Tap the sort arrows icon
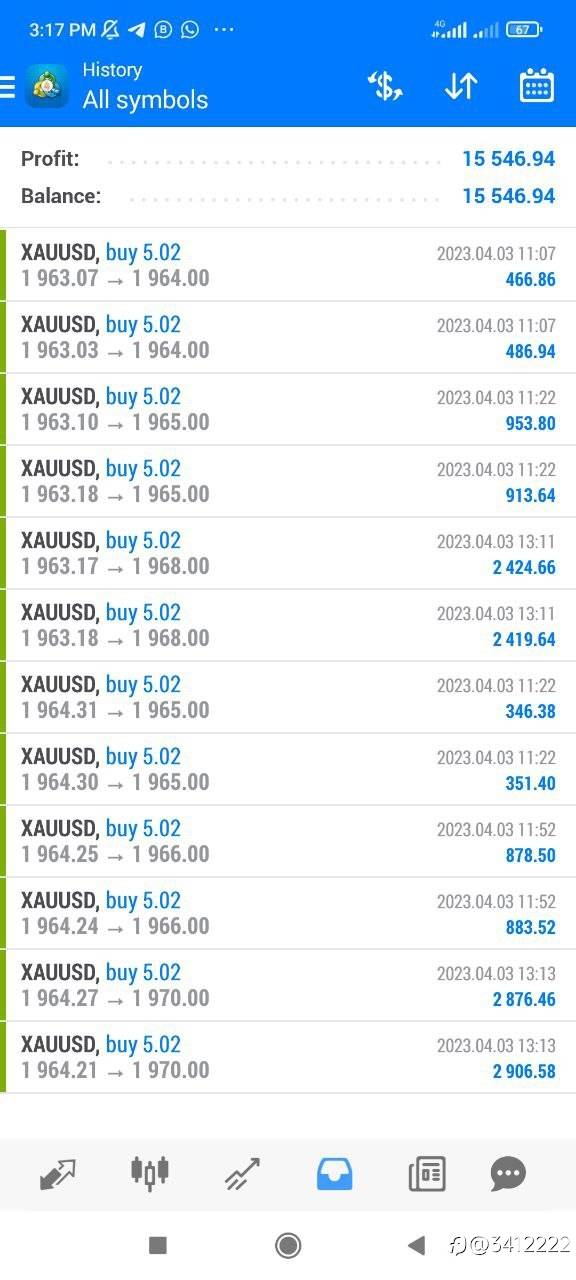 coord(461,86)
